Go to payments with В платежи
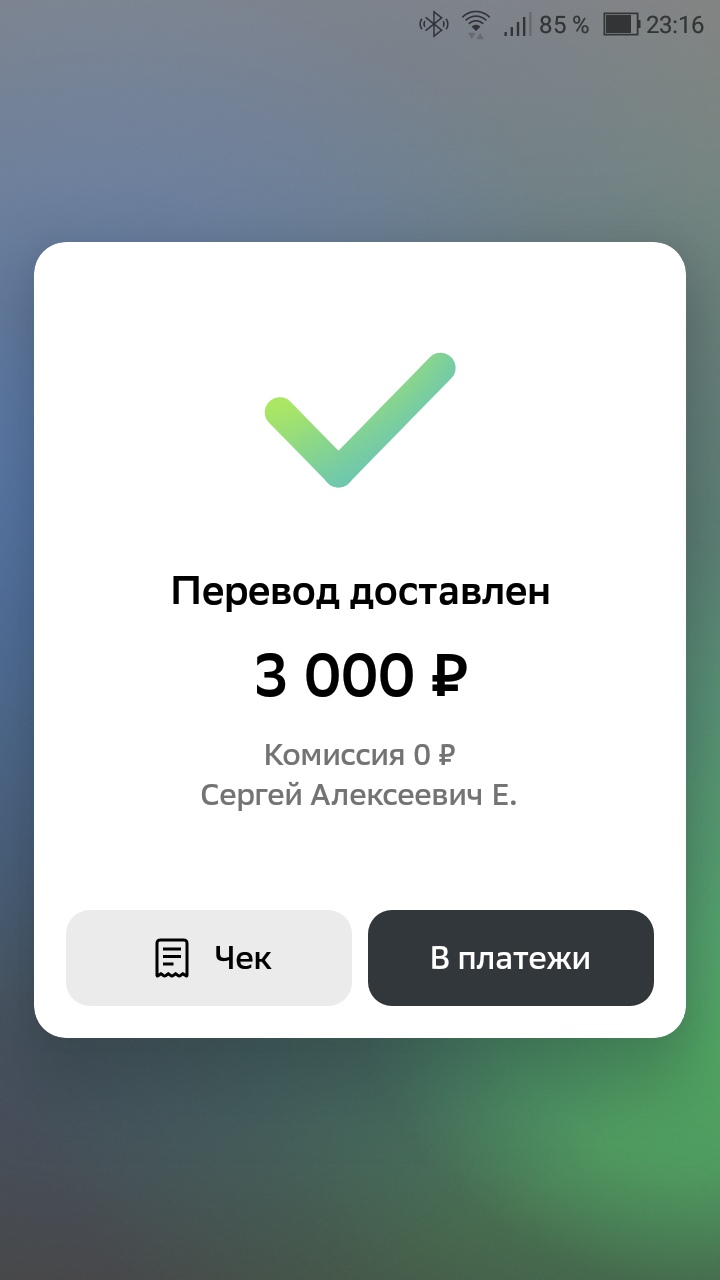Image resolution: width=720 pixels, height=1280 pixels. click(x=511, y=958)
